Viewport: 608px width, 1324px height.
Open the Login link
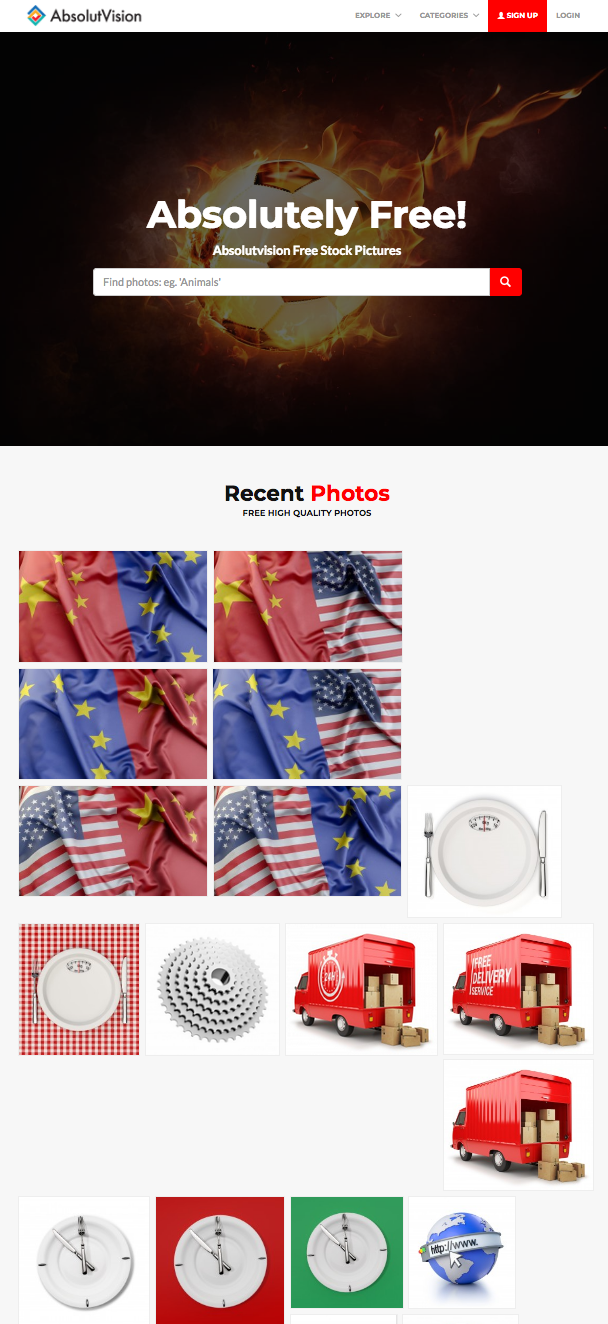(x=568, y=16)
